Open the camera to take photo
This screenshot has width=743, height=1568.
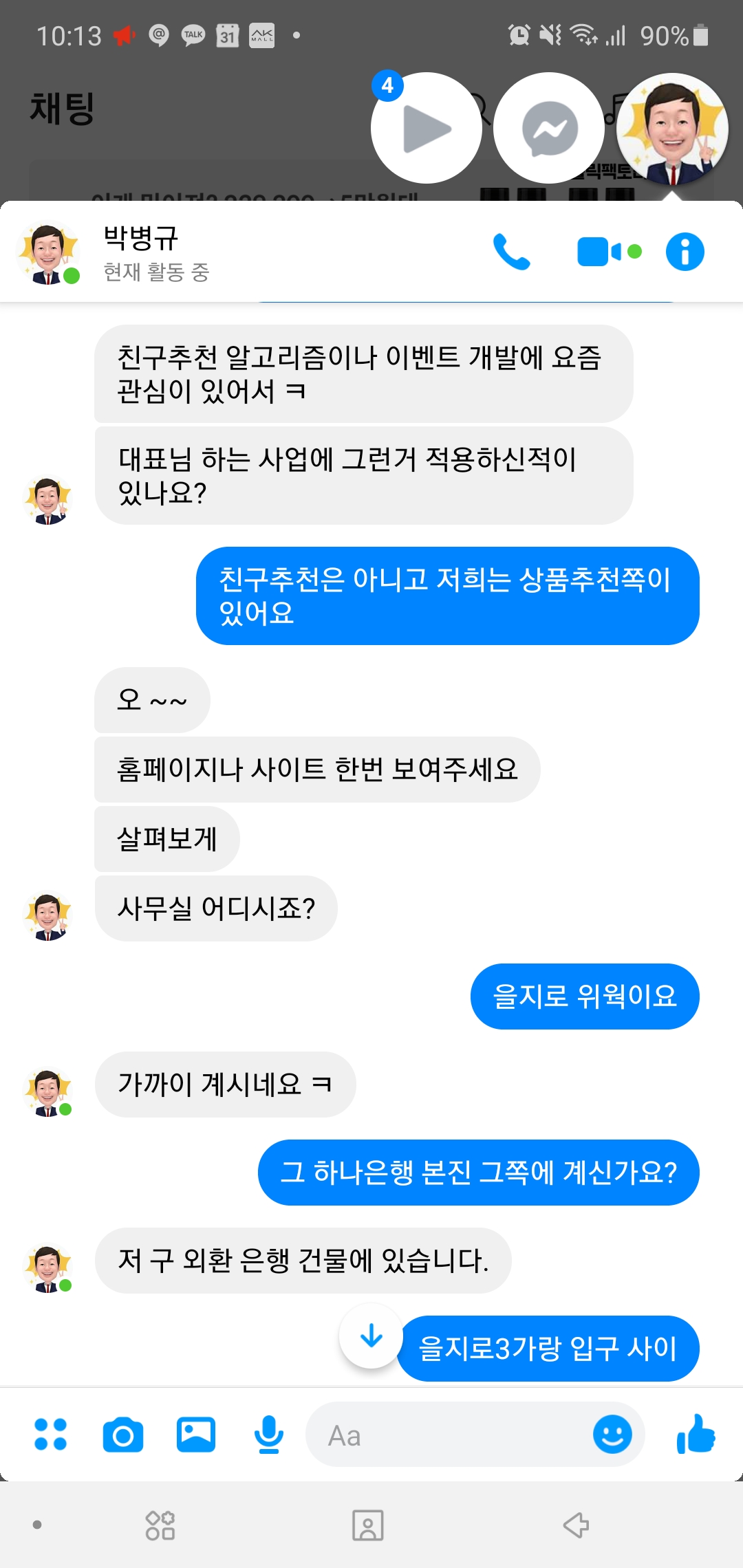pos(123,1435)
